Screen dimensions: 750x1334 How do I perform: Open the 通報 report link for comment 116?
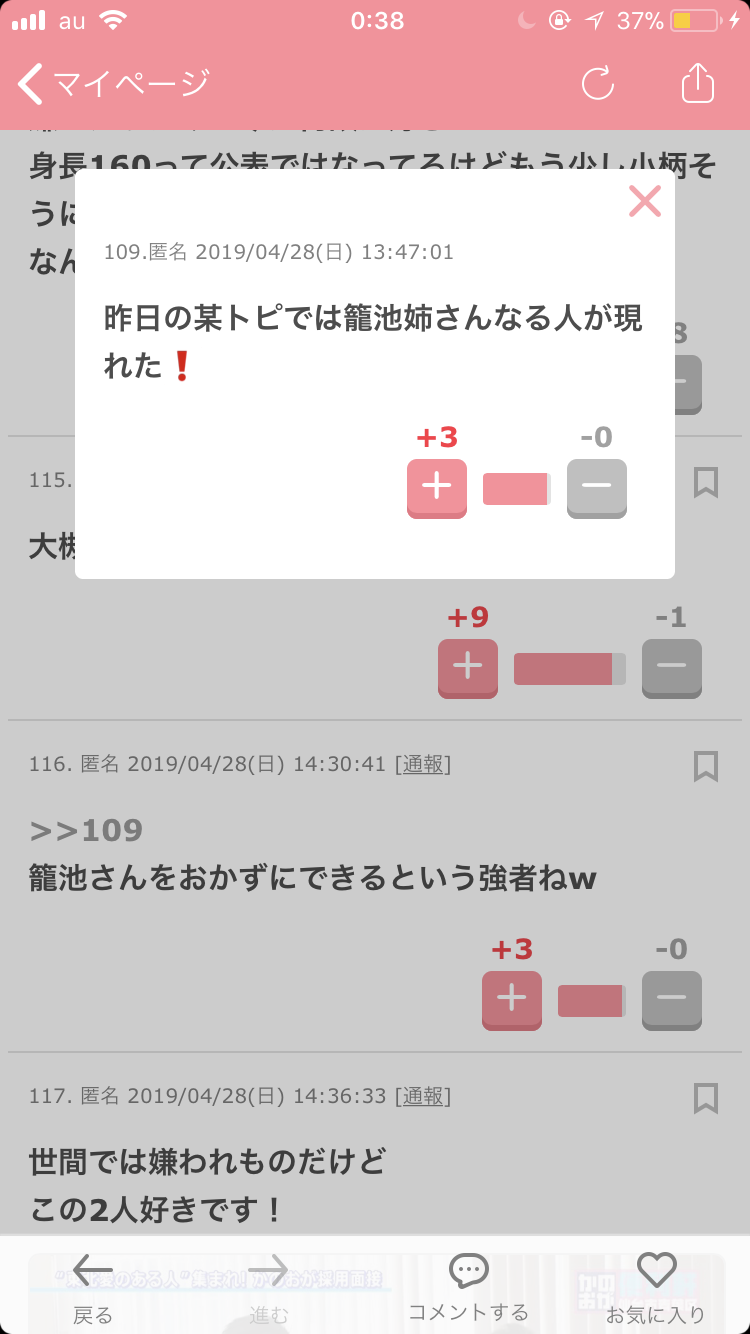(424, 764)
